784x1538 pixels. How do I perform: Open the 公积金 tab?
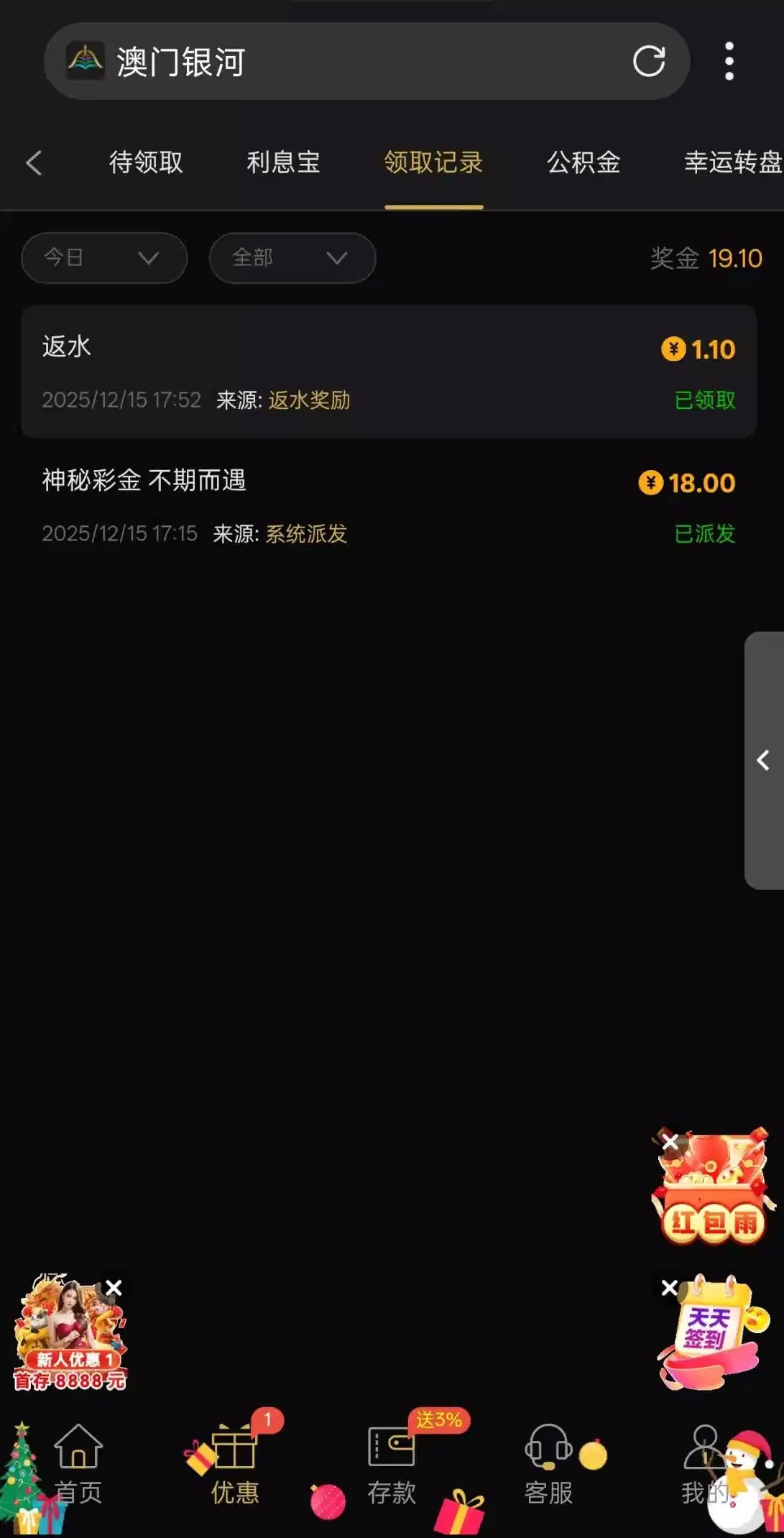584,163
